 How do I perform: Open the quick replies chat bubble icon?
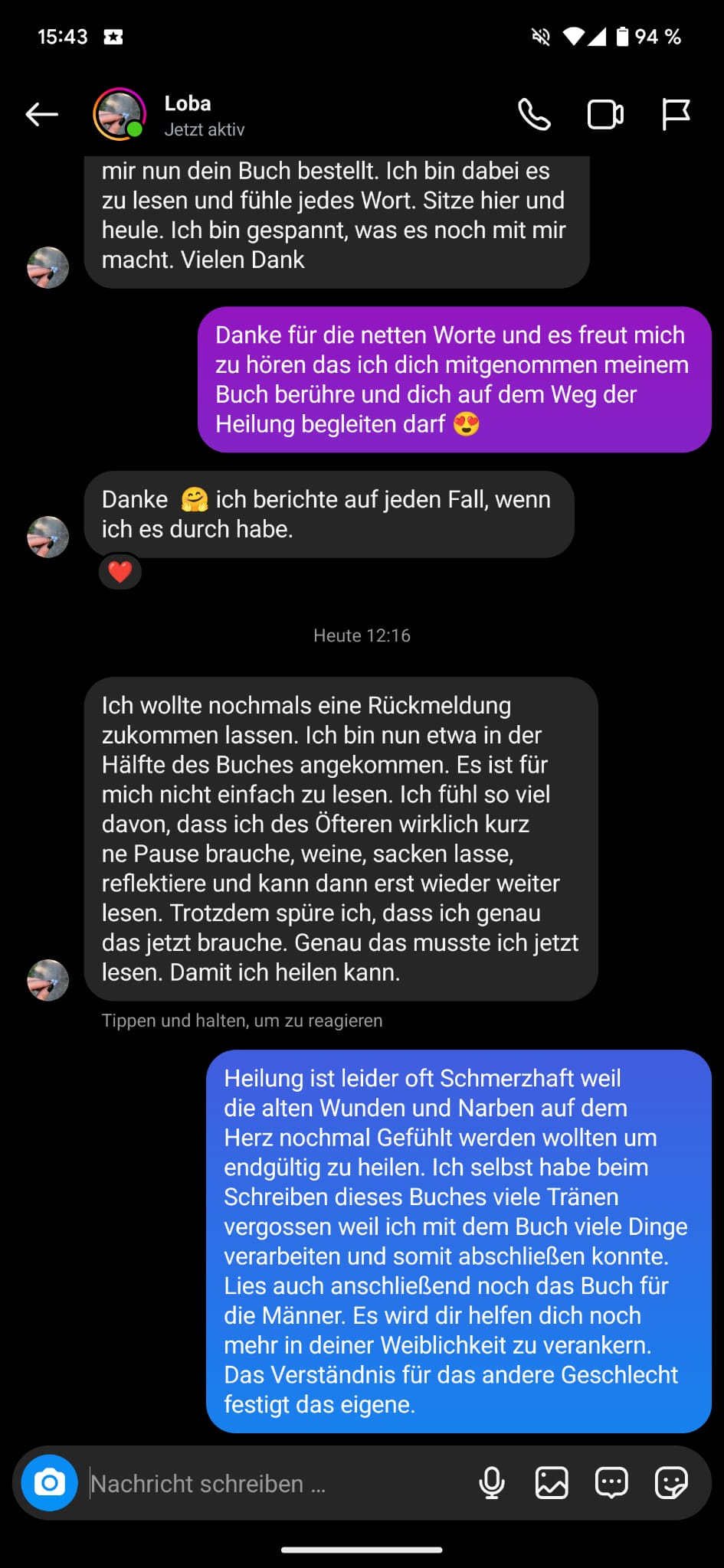tap(611, 1483)
